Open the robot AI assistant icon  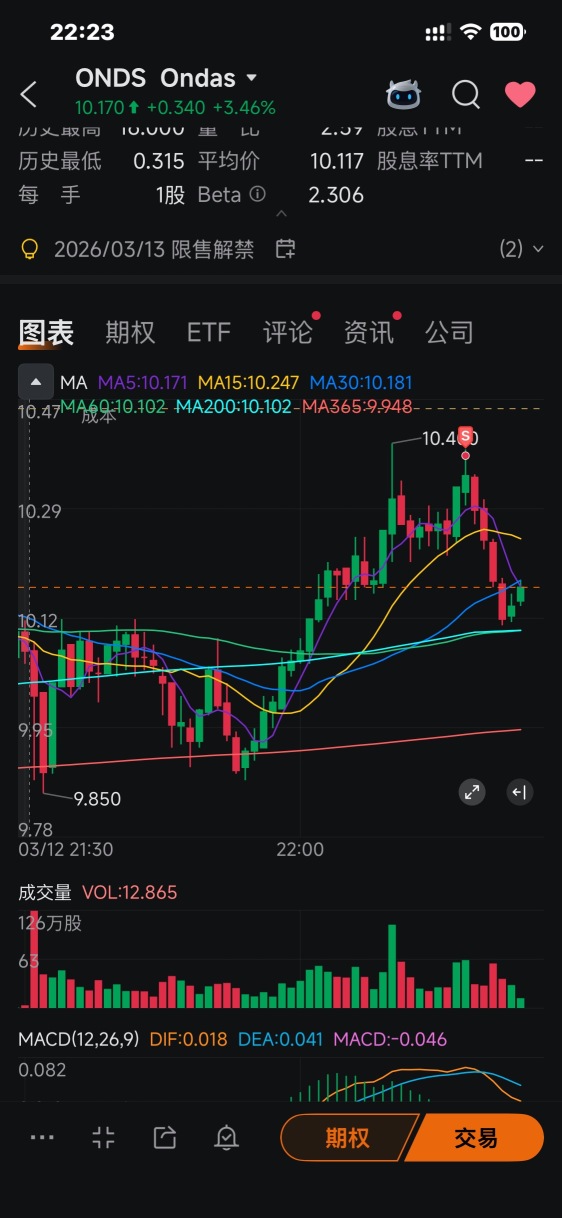pos(404,94)
